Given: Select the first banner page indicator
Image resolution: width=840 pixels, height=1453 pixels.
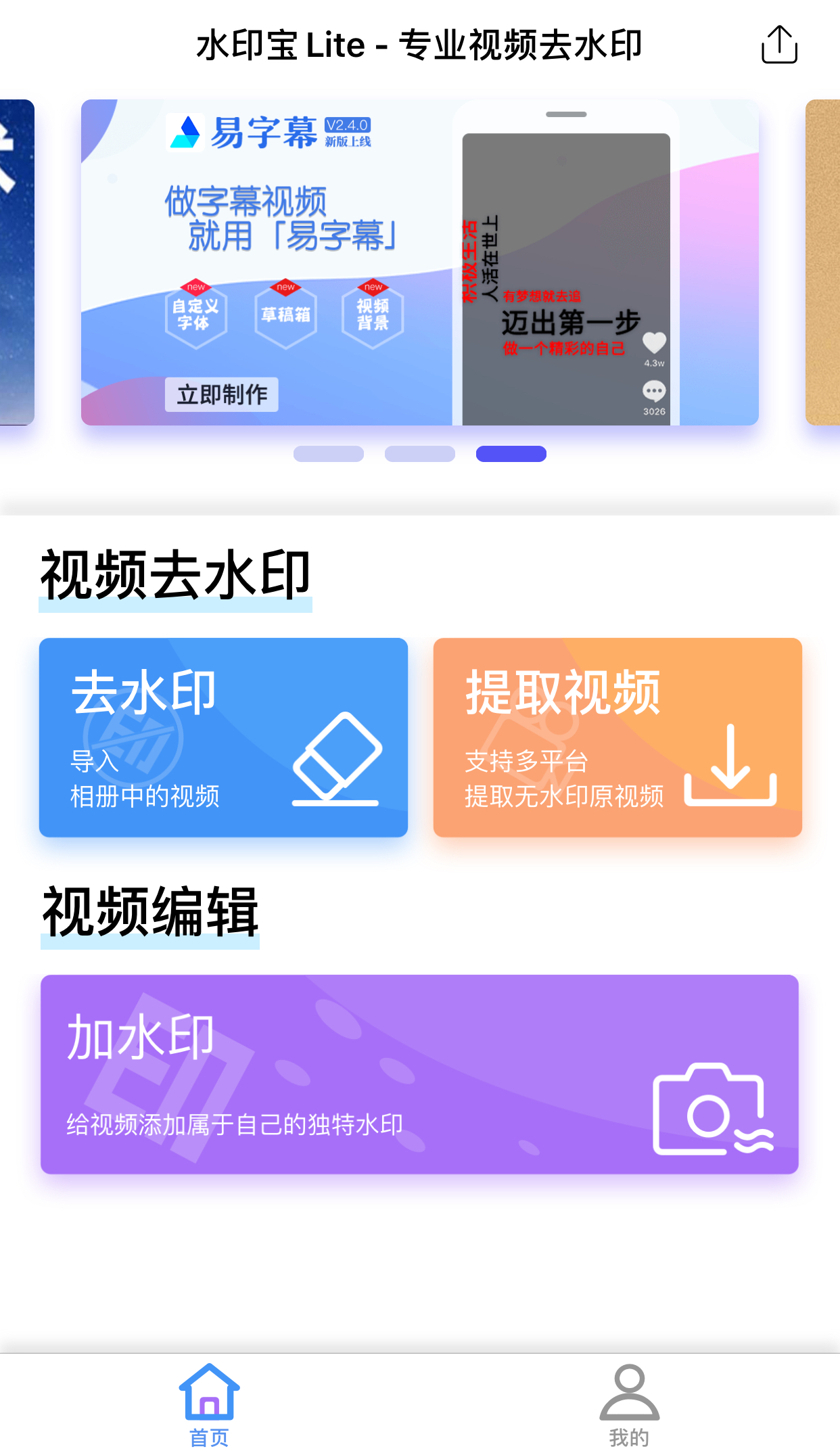Looking at the screenshot, I should [329, 454].
